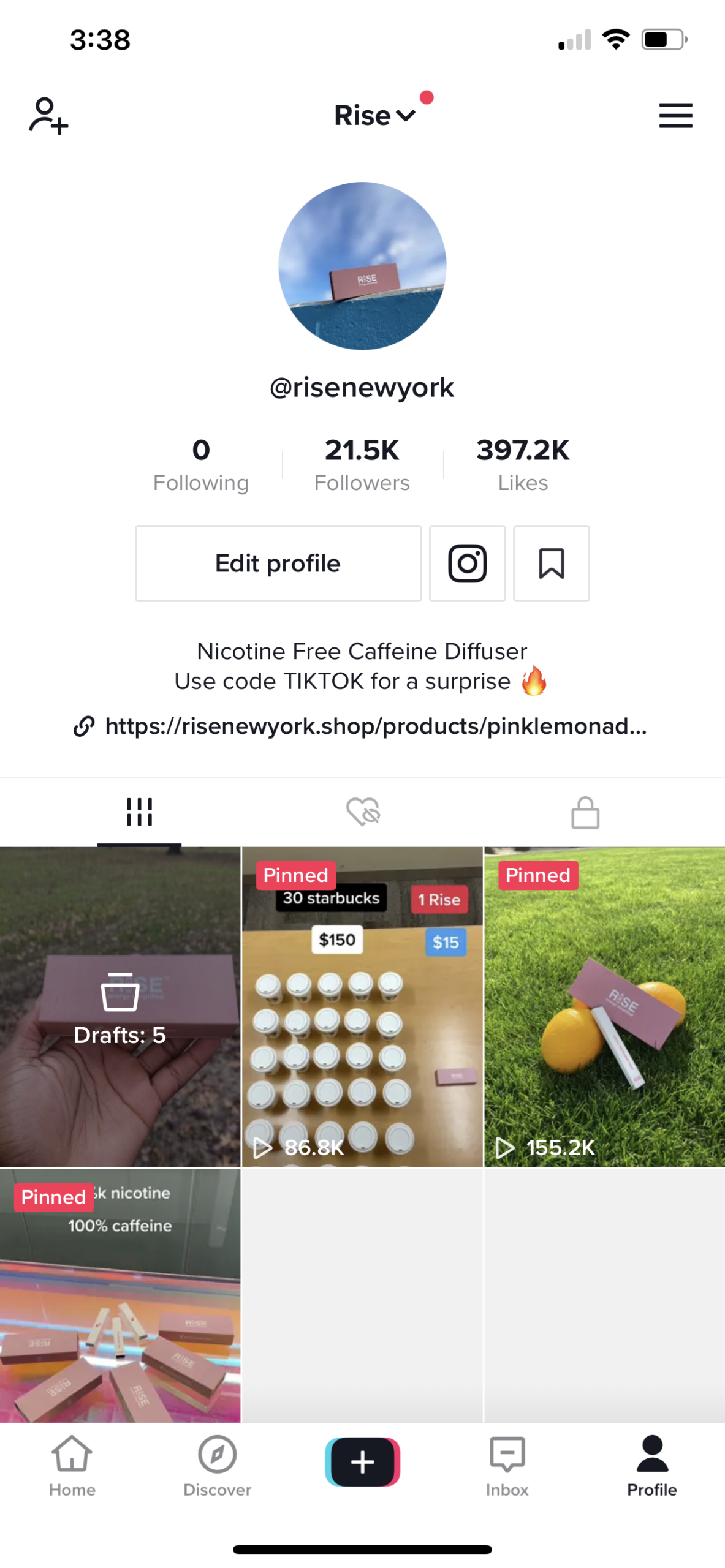
Task: View the 21.5K Followers list
Action: click(362, 464)
